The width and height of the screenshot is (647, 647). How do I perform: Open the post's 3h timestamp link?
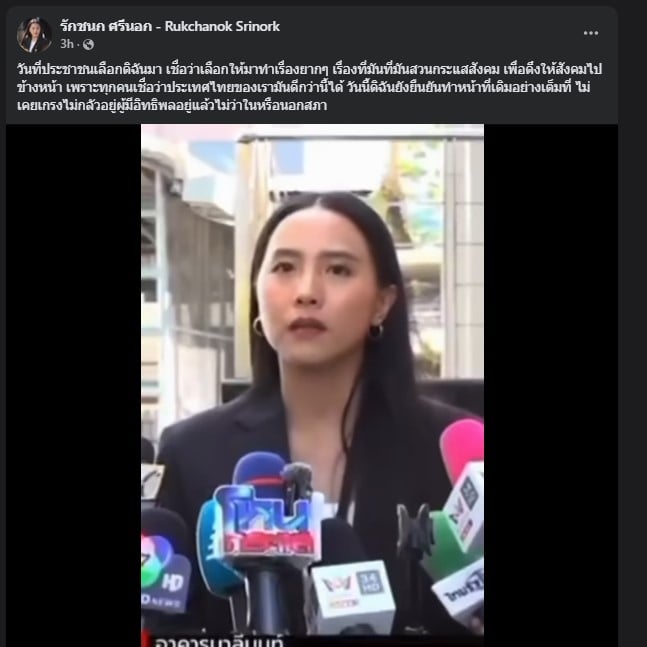pyautogui.click(x=67, y=45)
